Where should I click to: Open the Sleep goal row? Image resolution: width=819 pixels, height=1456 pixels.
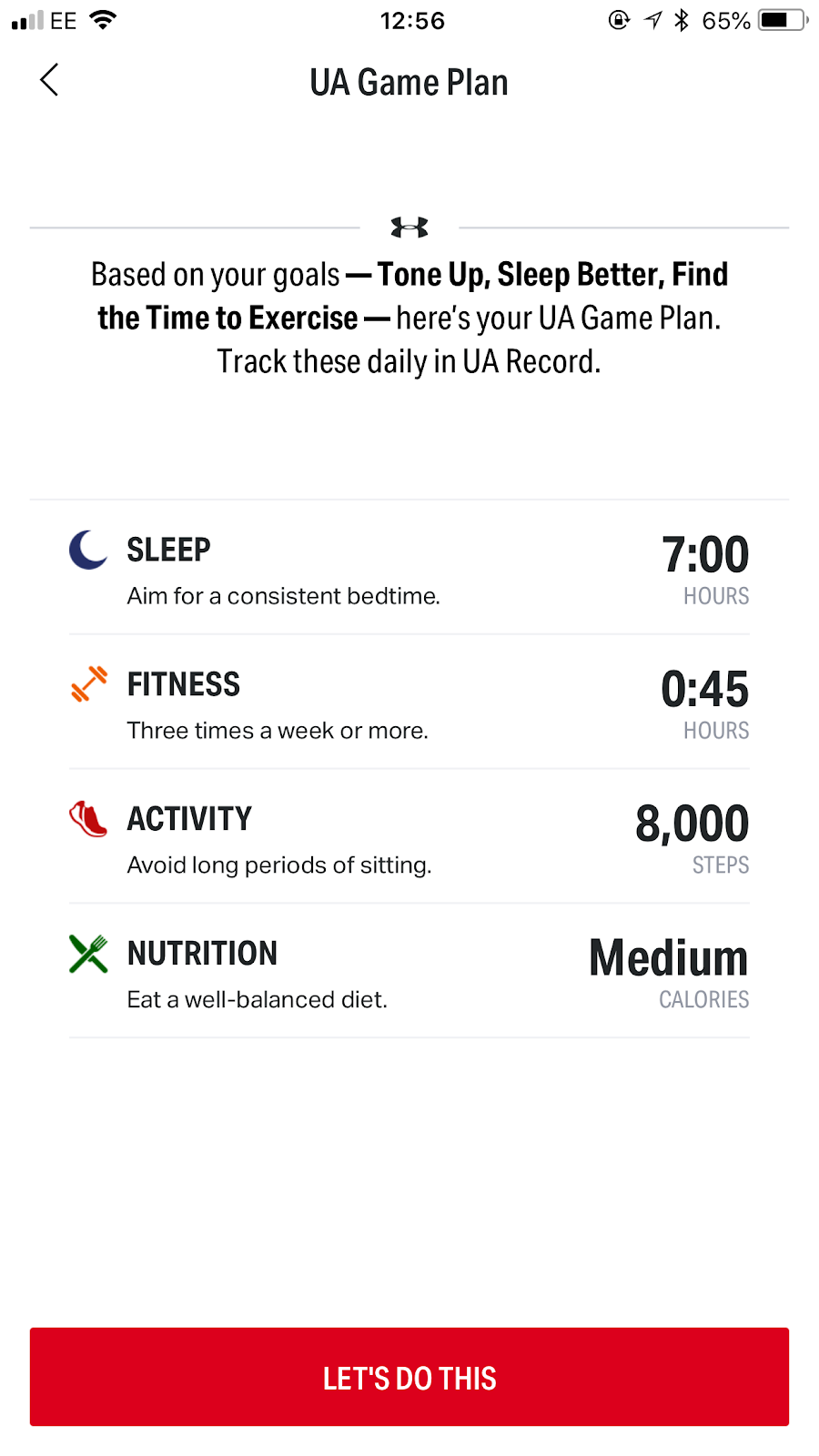pyautogui.click(x=409, y=569)
